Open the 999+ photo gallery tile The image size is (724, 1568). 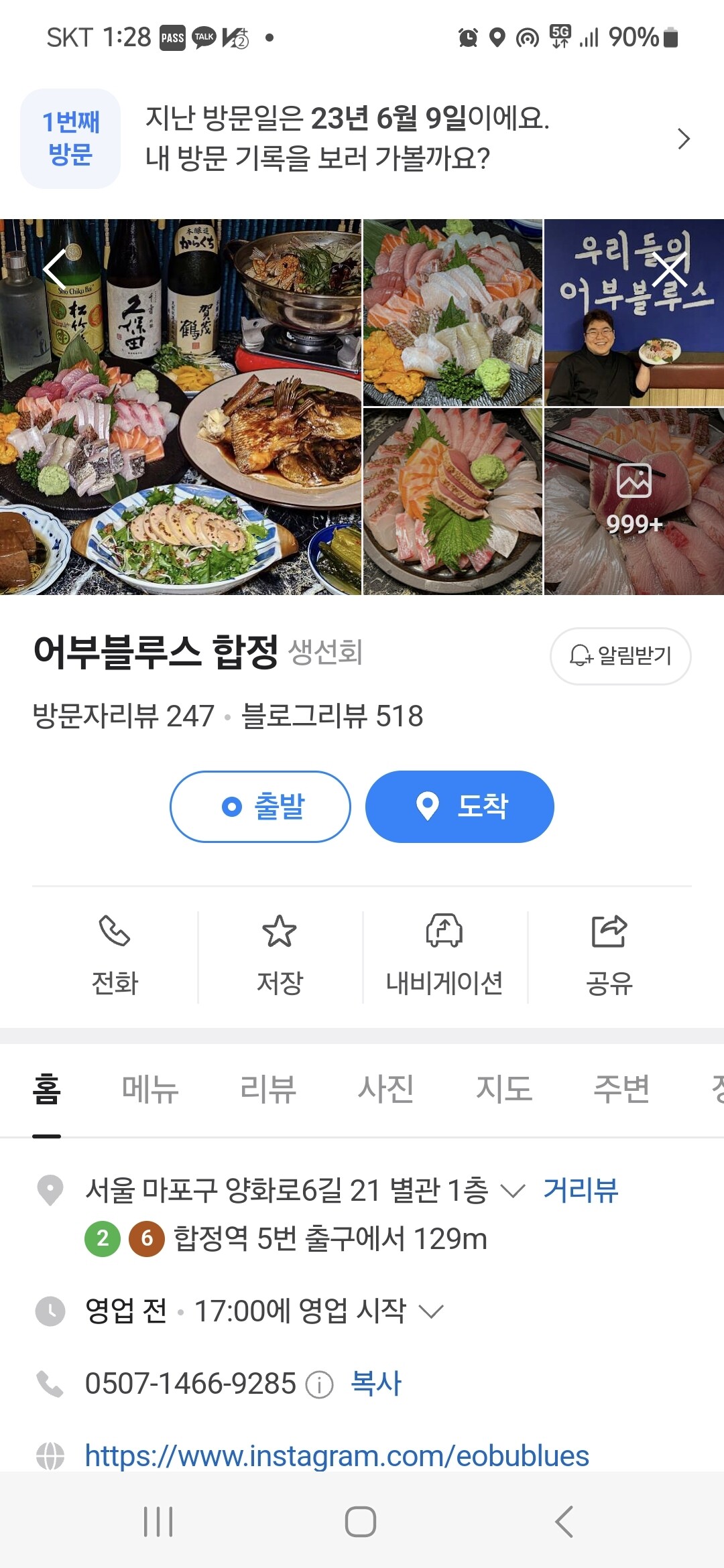click(633, 501)
